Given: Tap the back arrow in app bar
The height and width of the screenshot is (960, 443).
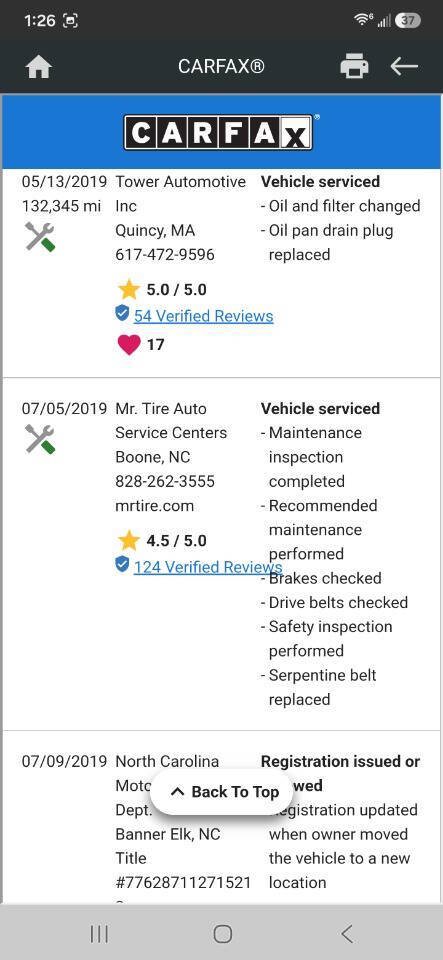Looking at the screenshot, I should click(404, 66).
